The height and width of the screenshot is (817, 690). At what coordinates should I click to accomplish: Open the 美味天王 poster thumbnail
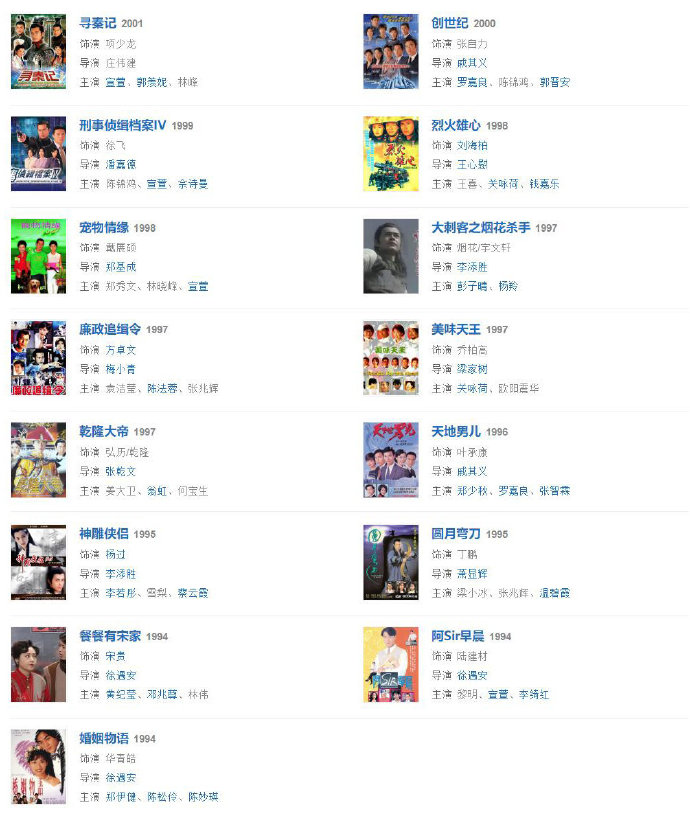click(x=390, y=358)
